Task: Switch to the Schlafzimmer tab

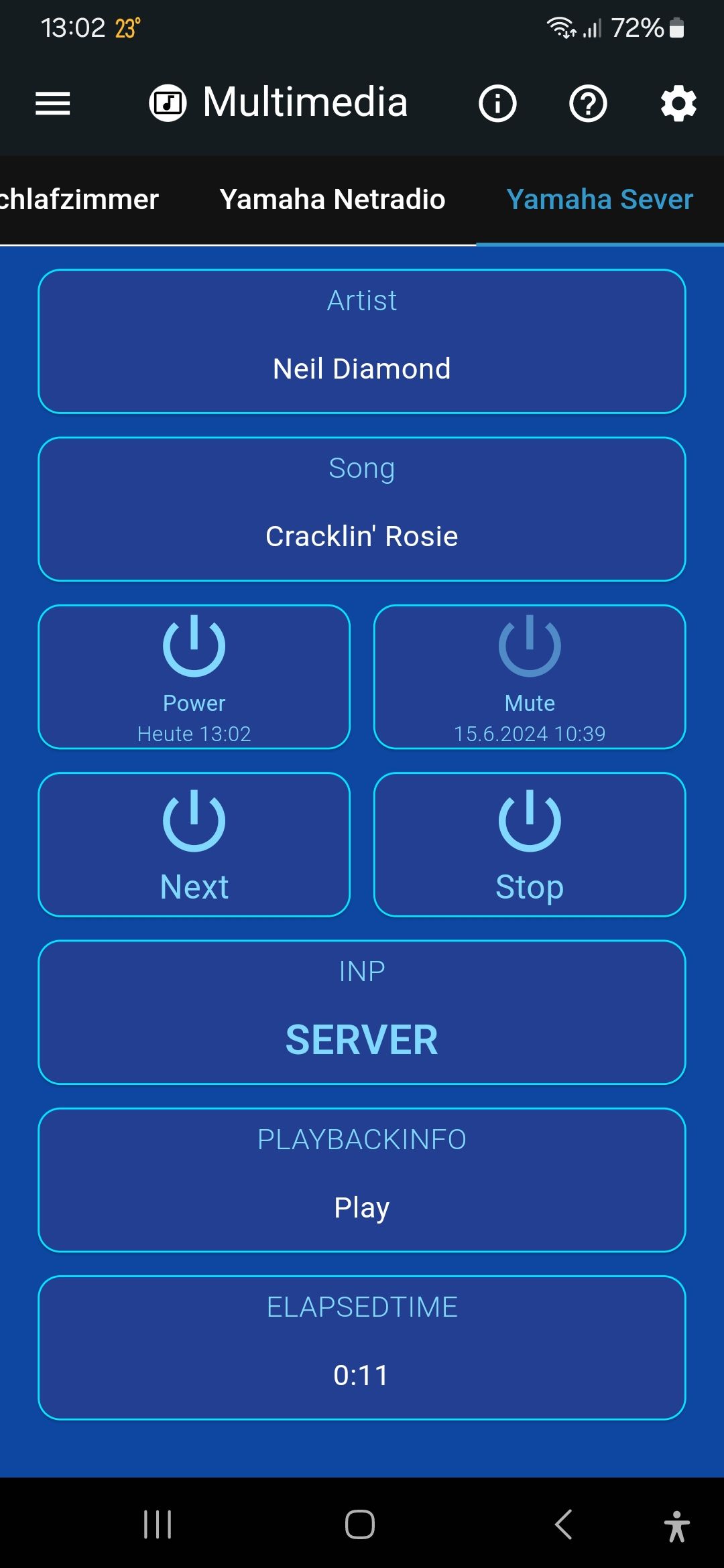Action: tap(79, 200)
